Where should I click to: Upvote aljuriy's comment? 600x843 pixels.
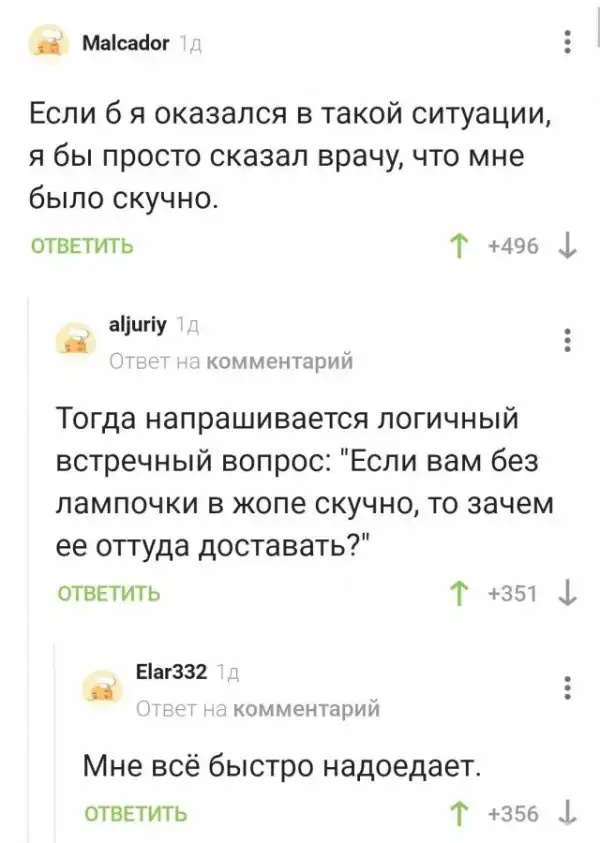[460, 594]
